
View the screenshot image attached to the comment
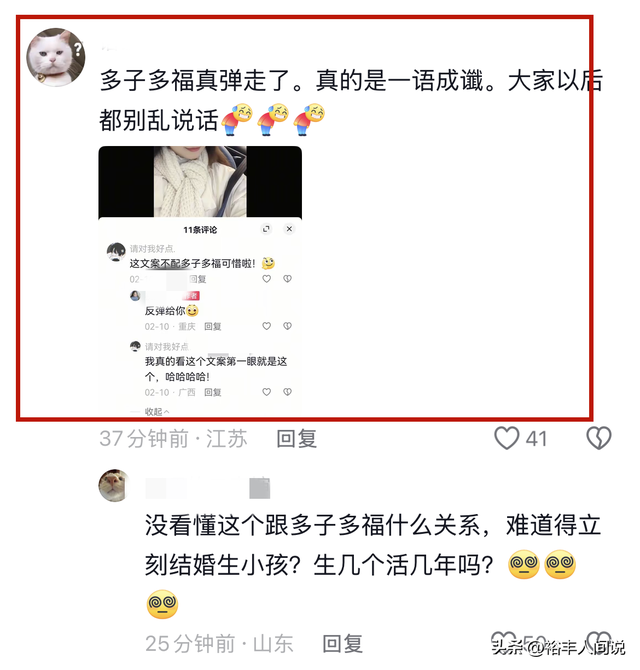coord(200,280)
